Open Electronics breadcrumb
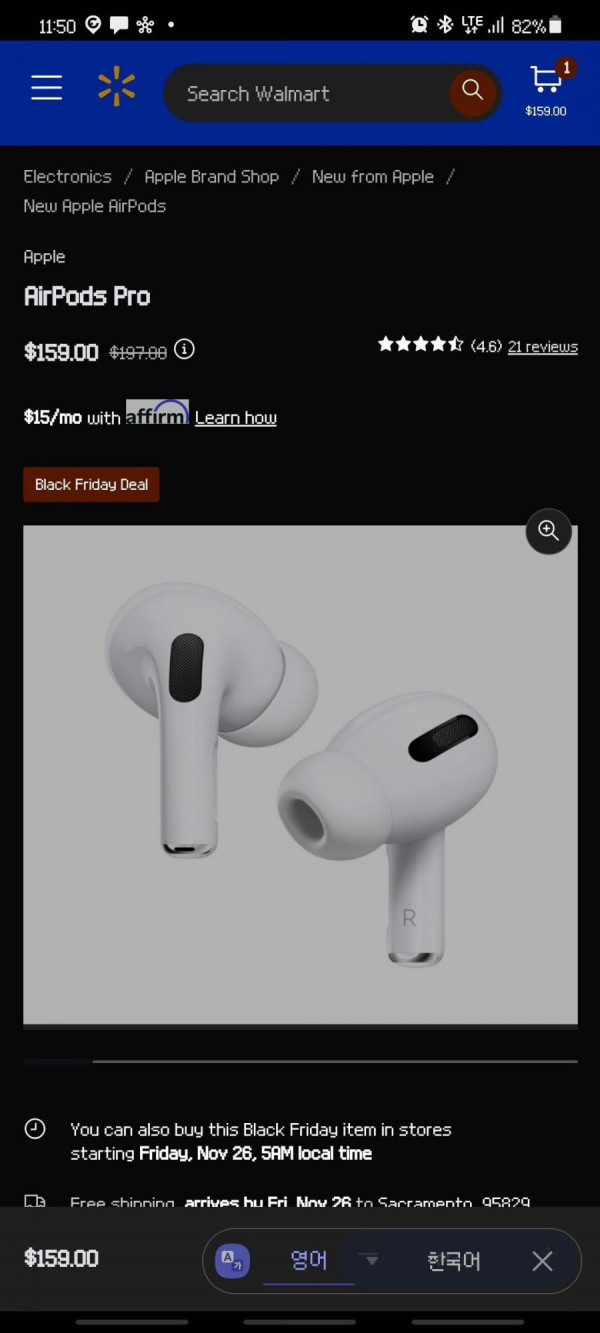The width and height of the screenshot is (600, 1333). pyautogui.click(x=67, y=176)
